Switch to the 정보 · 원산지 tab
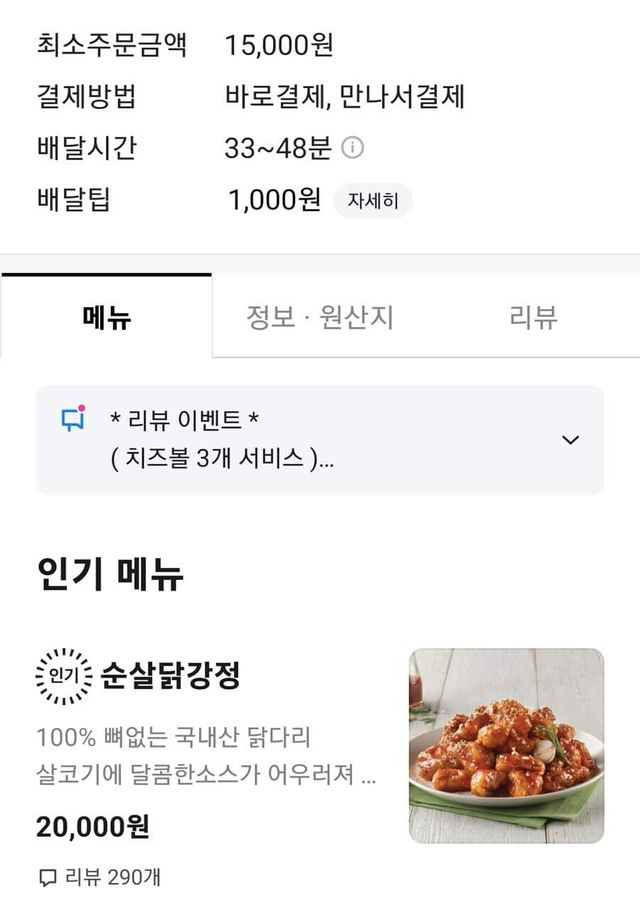This screenshot has height=914, width=640. 320,317
